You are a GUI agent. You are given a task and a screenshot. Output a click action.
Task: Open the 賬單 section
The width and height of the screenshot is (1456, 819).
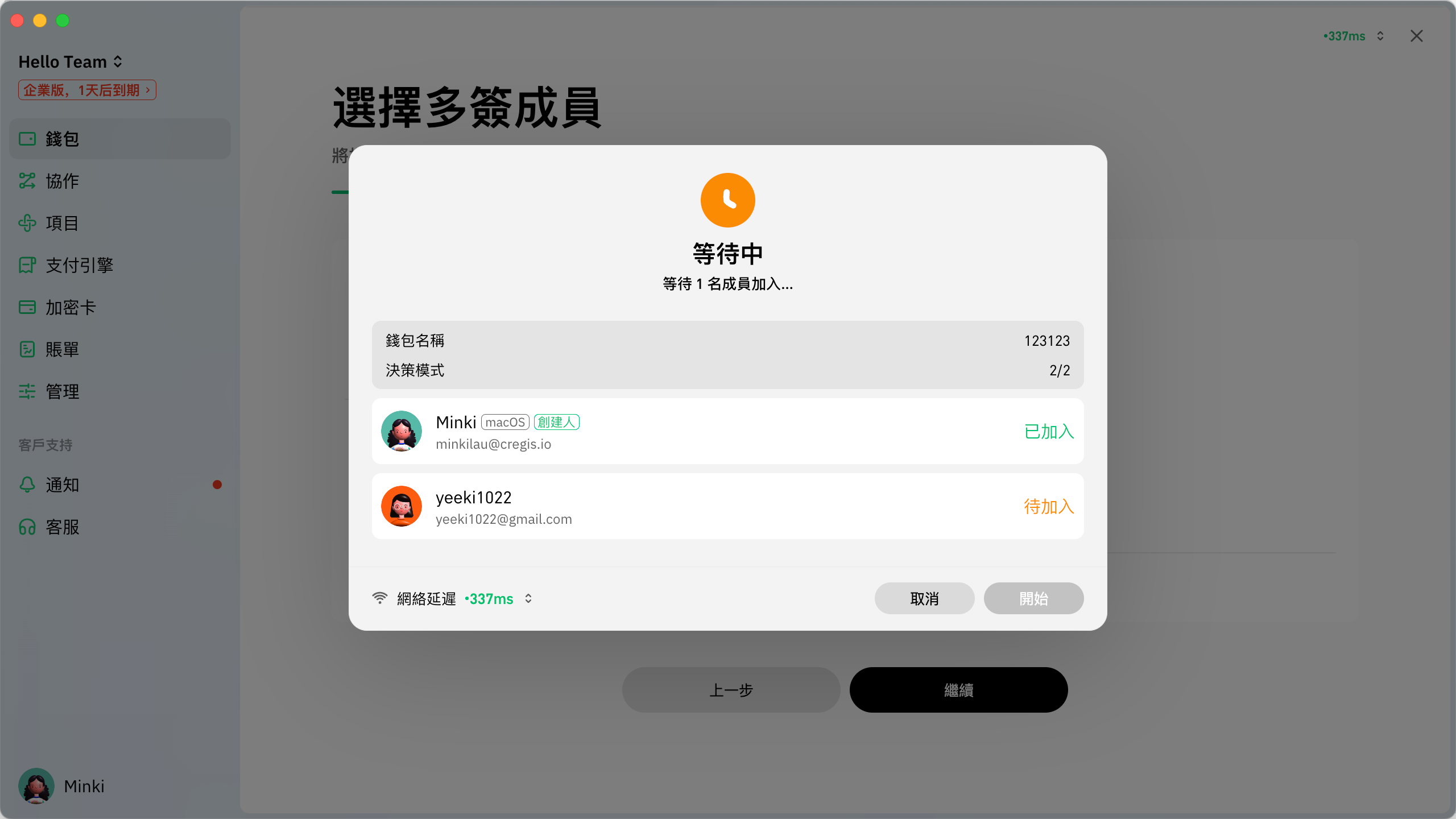[63, 349]
